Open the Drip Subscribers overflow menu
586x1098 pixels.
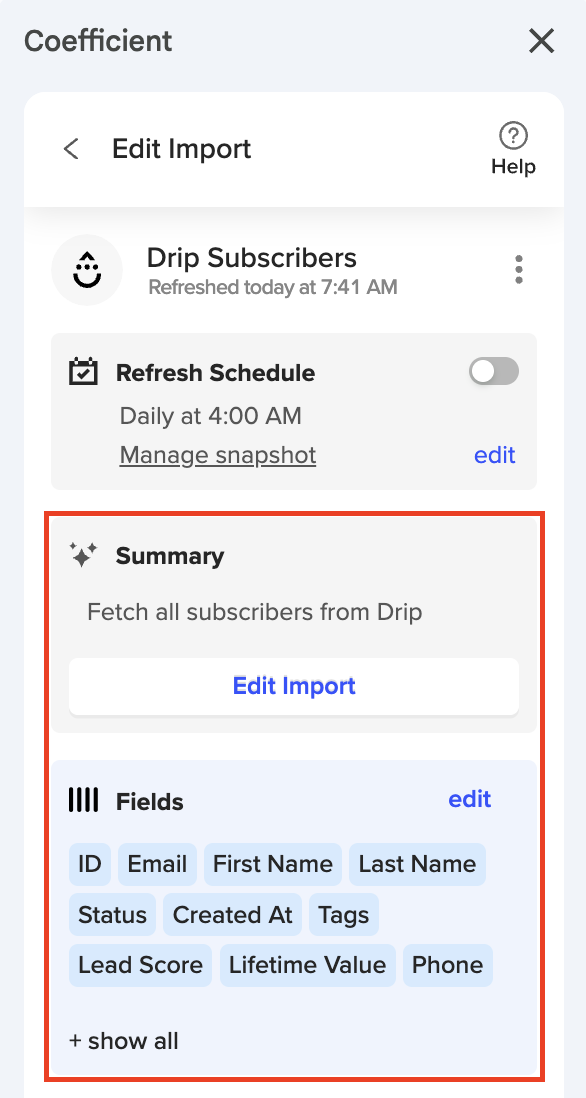click(x=518, y=270)
